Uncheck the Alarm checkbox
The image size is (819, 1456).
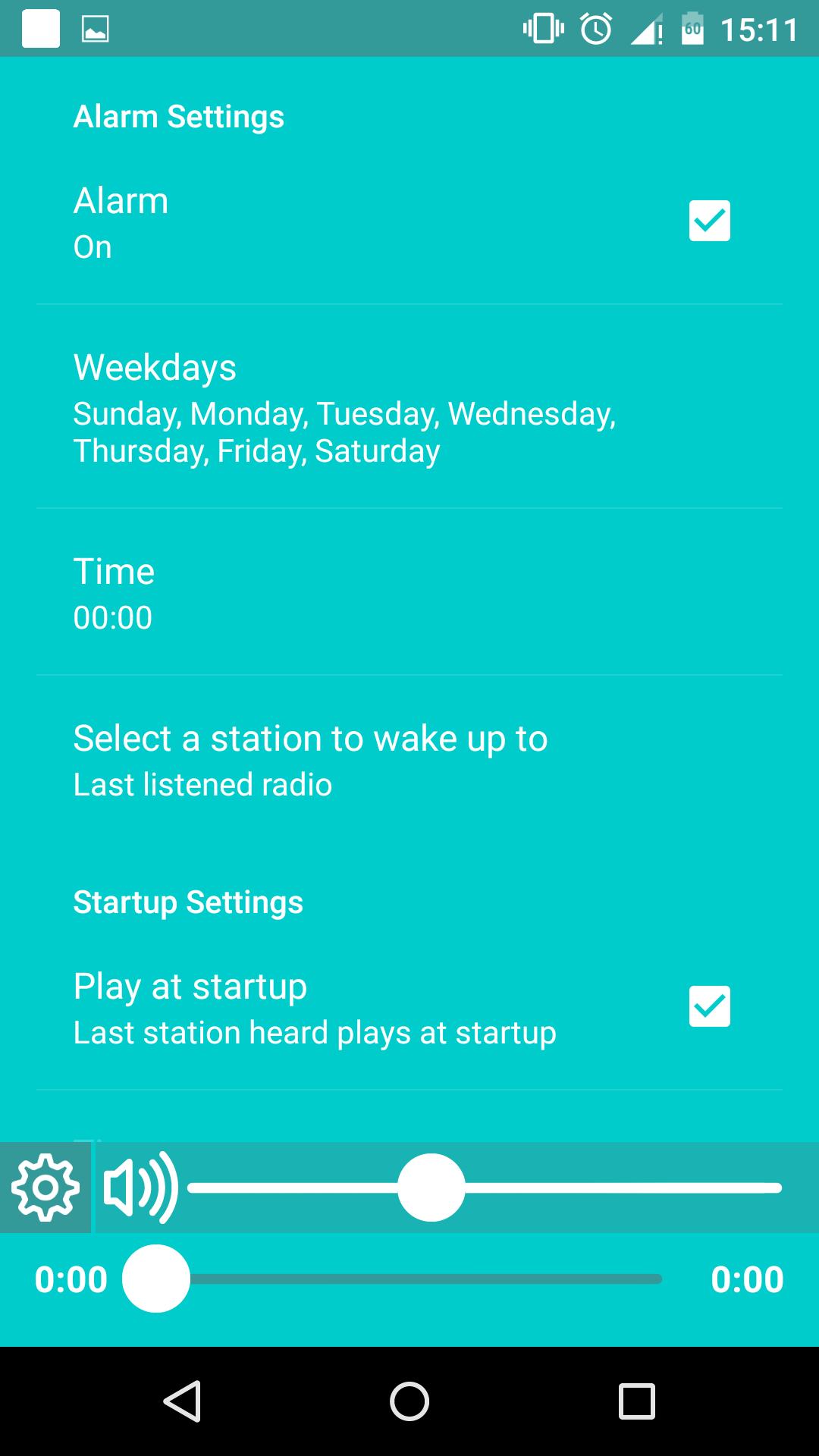coord(709,221)
